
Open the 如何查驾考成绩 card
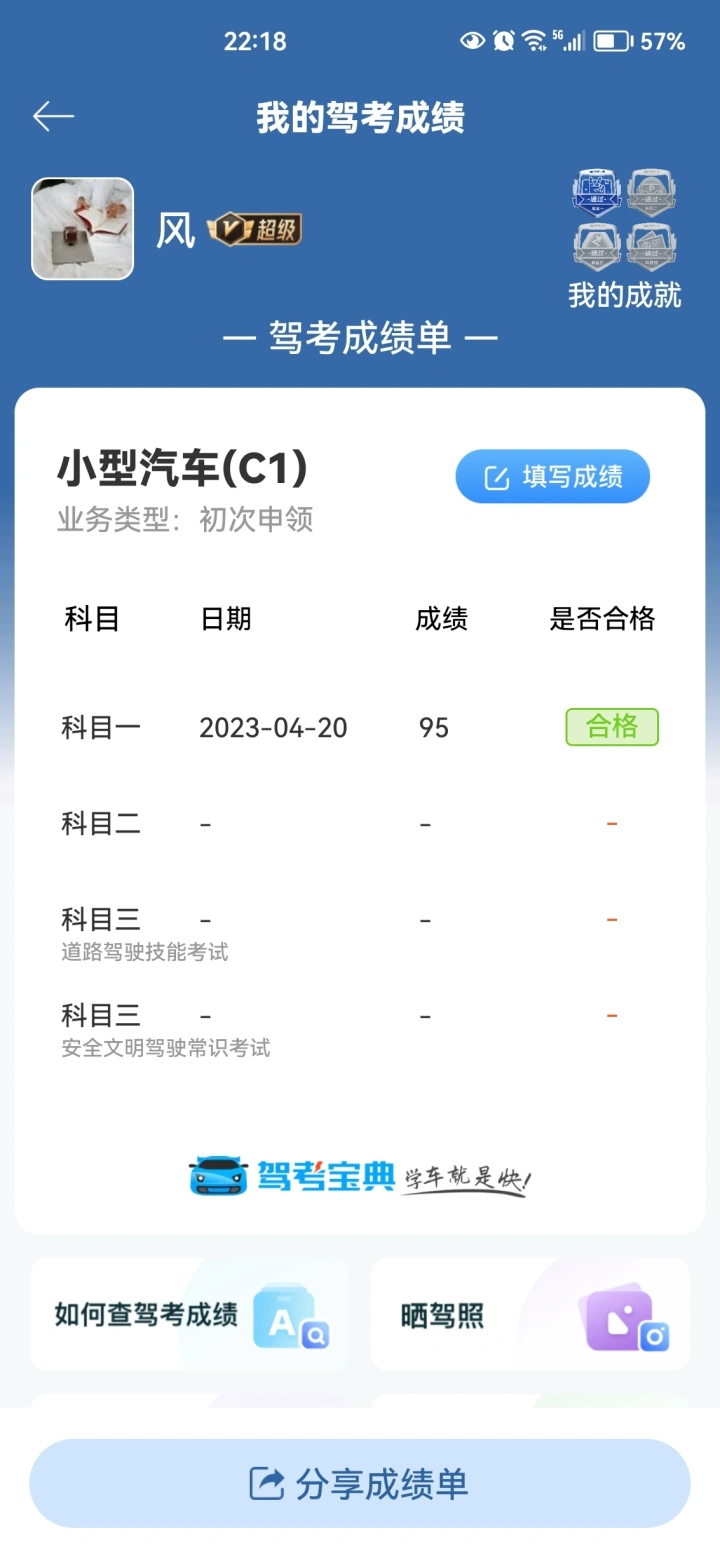click(190, 1314)
